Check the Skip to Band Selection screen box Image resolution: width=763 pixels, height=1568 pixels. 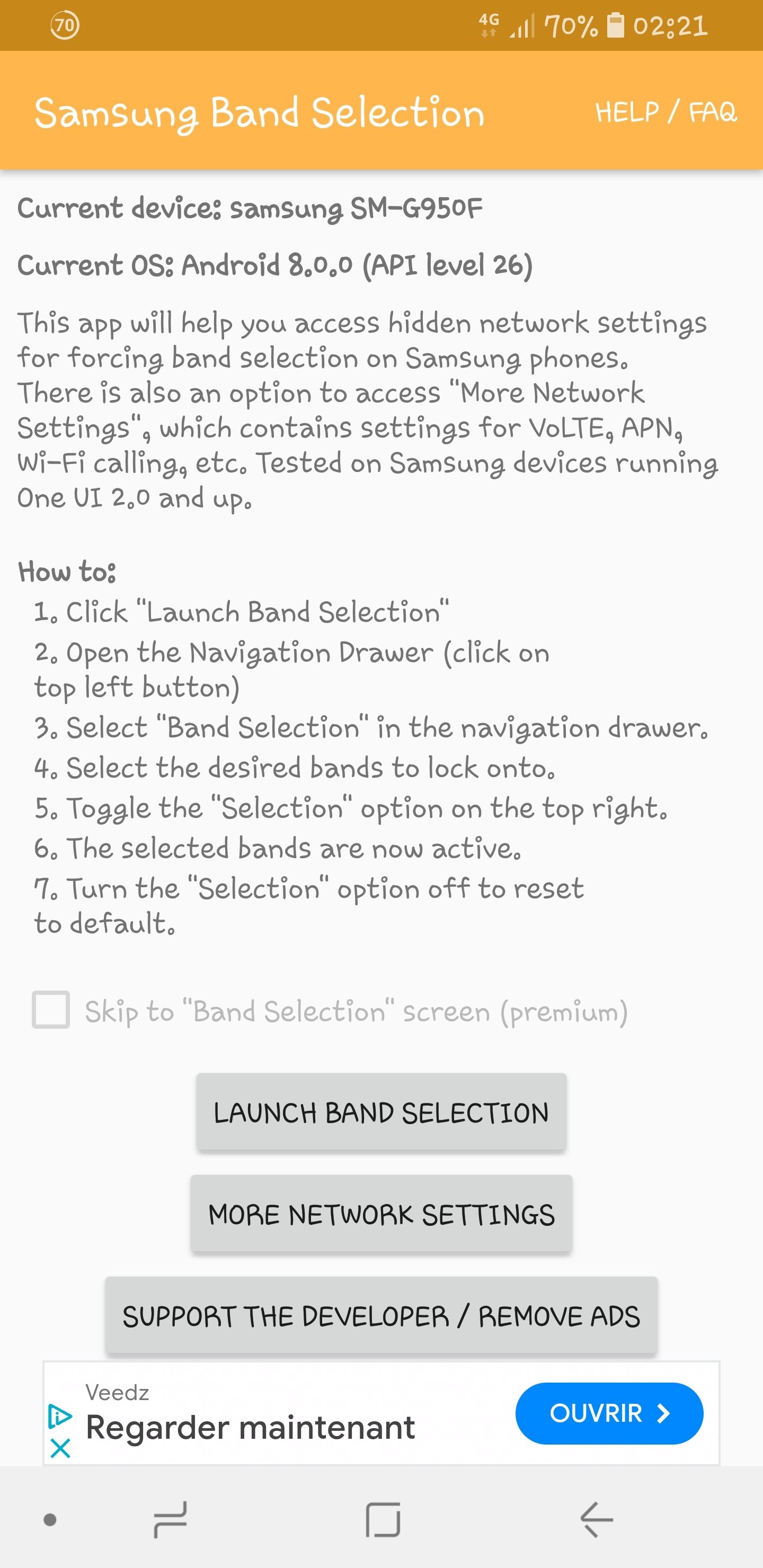point(50,1010)
